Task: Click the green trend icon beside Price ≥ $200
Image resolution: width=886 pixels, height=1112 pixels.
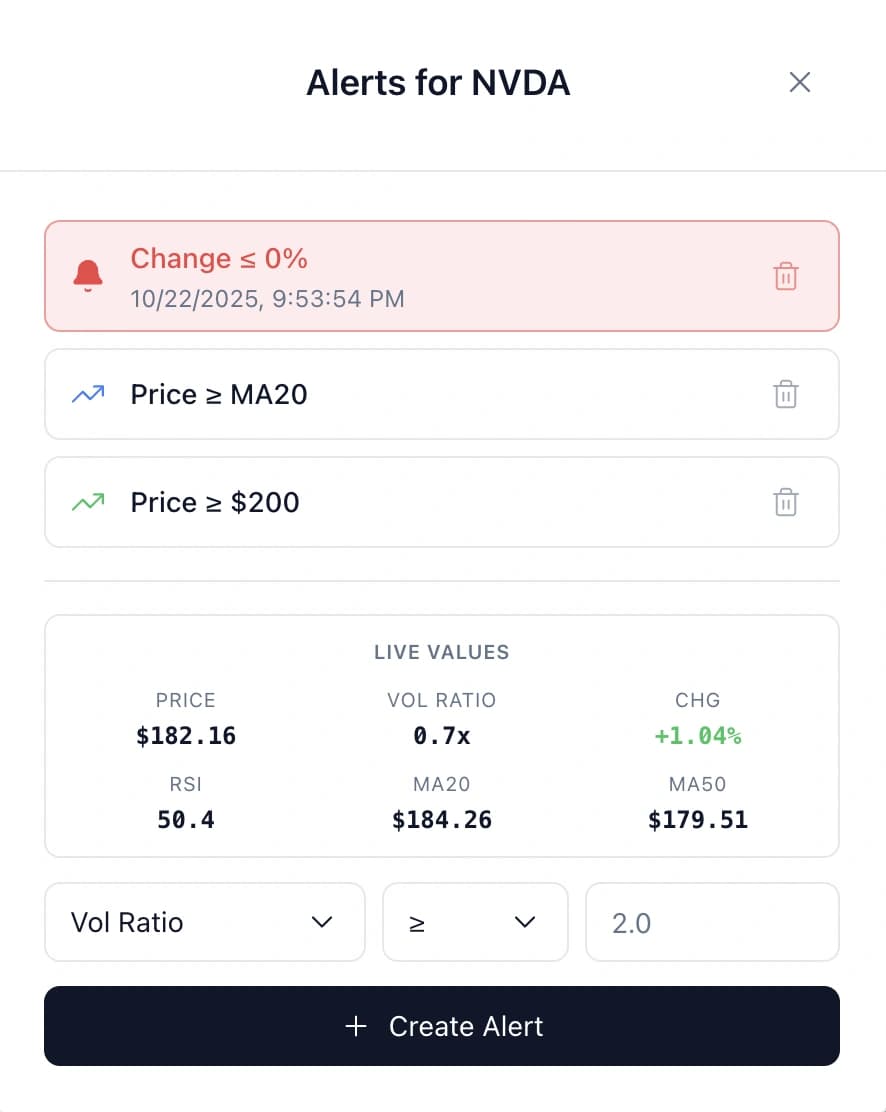Action: click(x=88, y=502)
